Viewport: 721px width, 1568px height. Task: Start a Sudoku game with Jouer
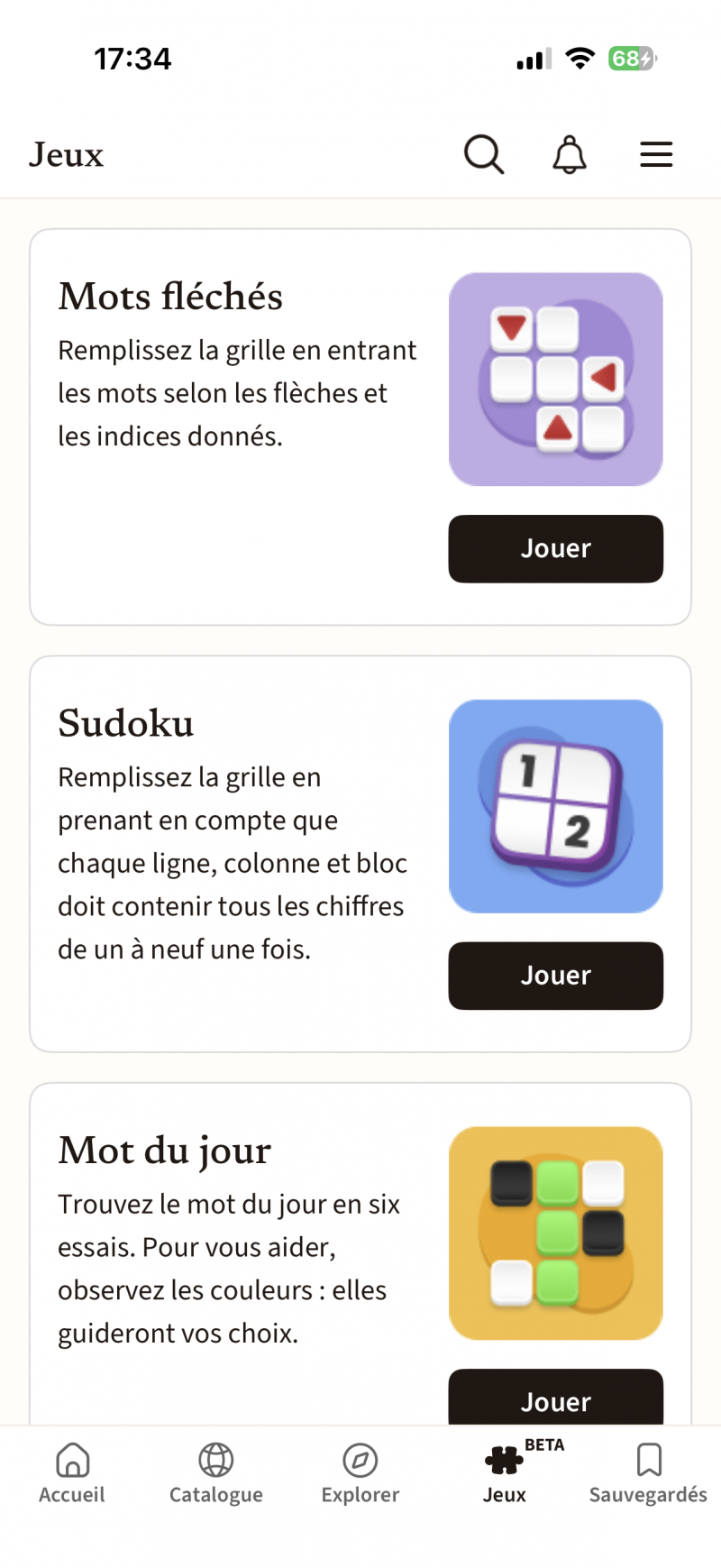tap(555, 976)
